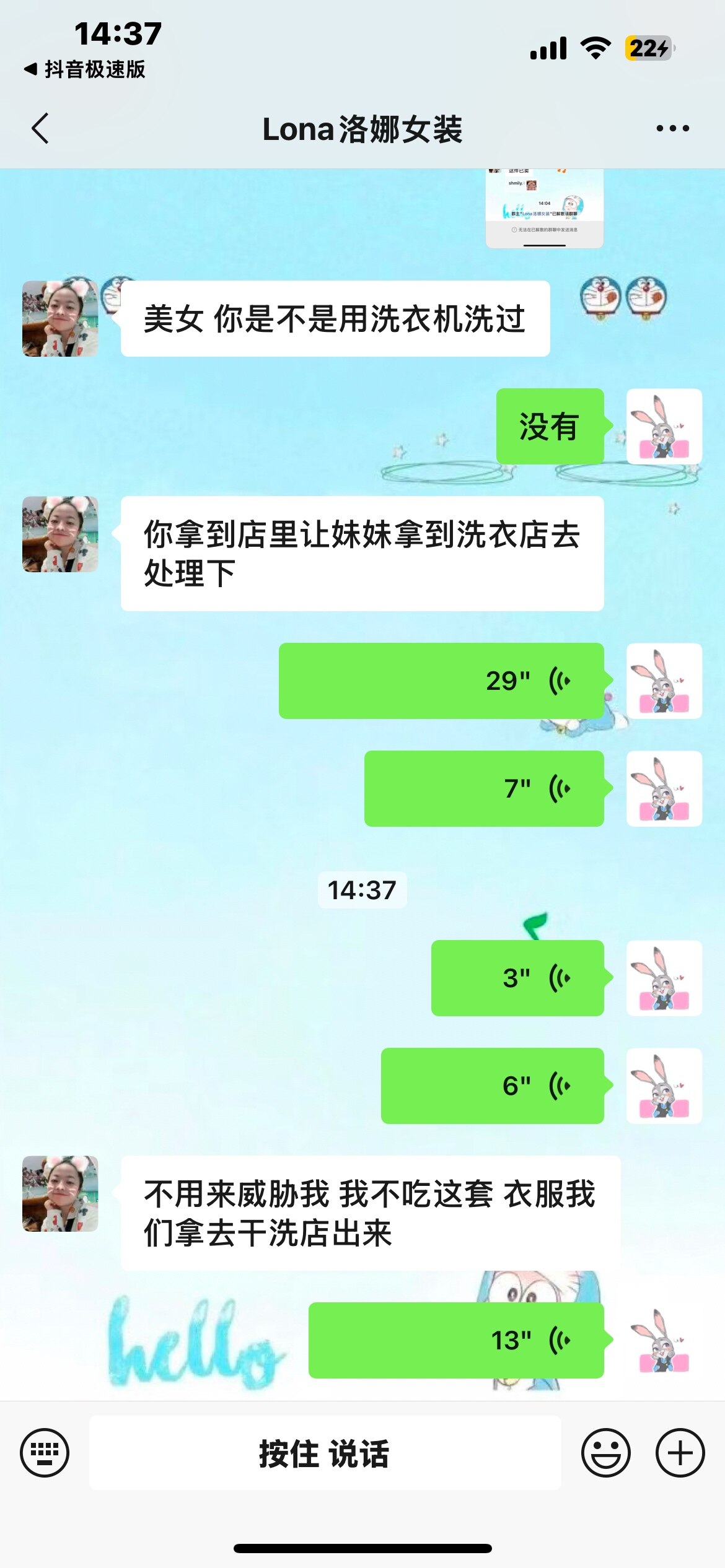The width and height of the screenshot is (725, 1568).
Task: Play the 29" voice message
Action: tap(441, 681)
